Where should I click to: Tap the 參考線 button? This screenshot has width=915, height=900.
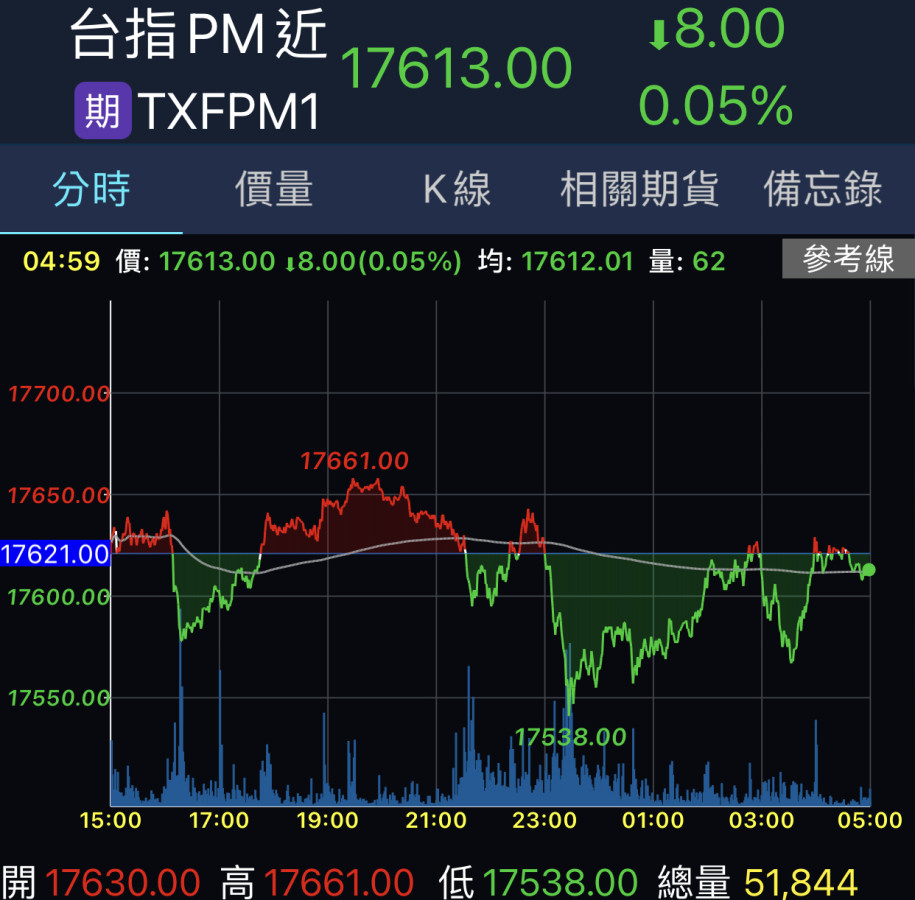click(x=848, y=261)
